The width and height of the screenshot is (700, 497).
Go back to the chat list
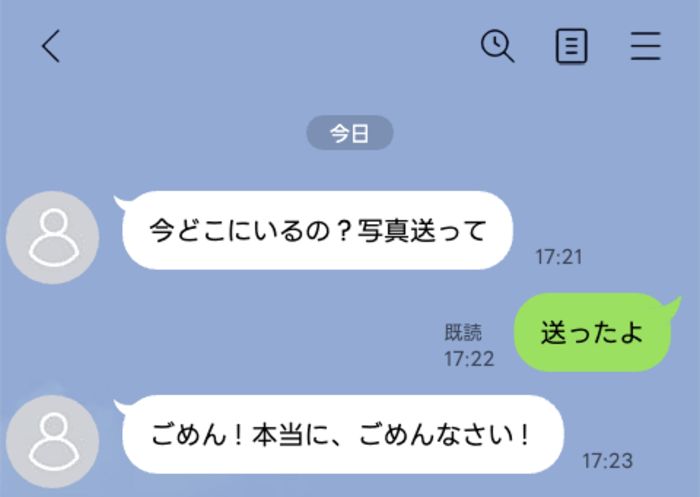click(51, 46)
